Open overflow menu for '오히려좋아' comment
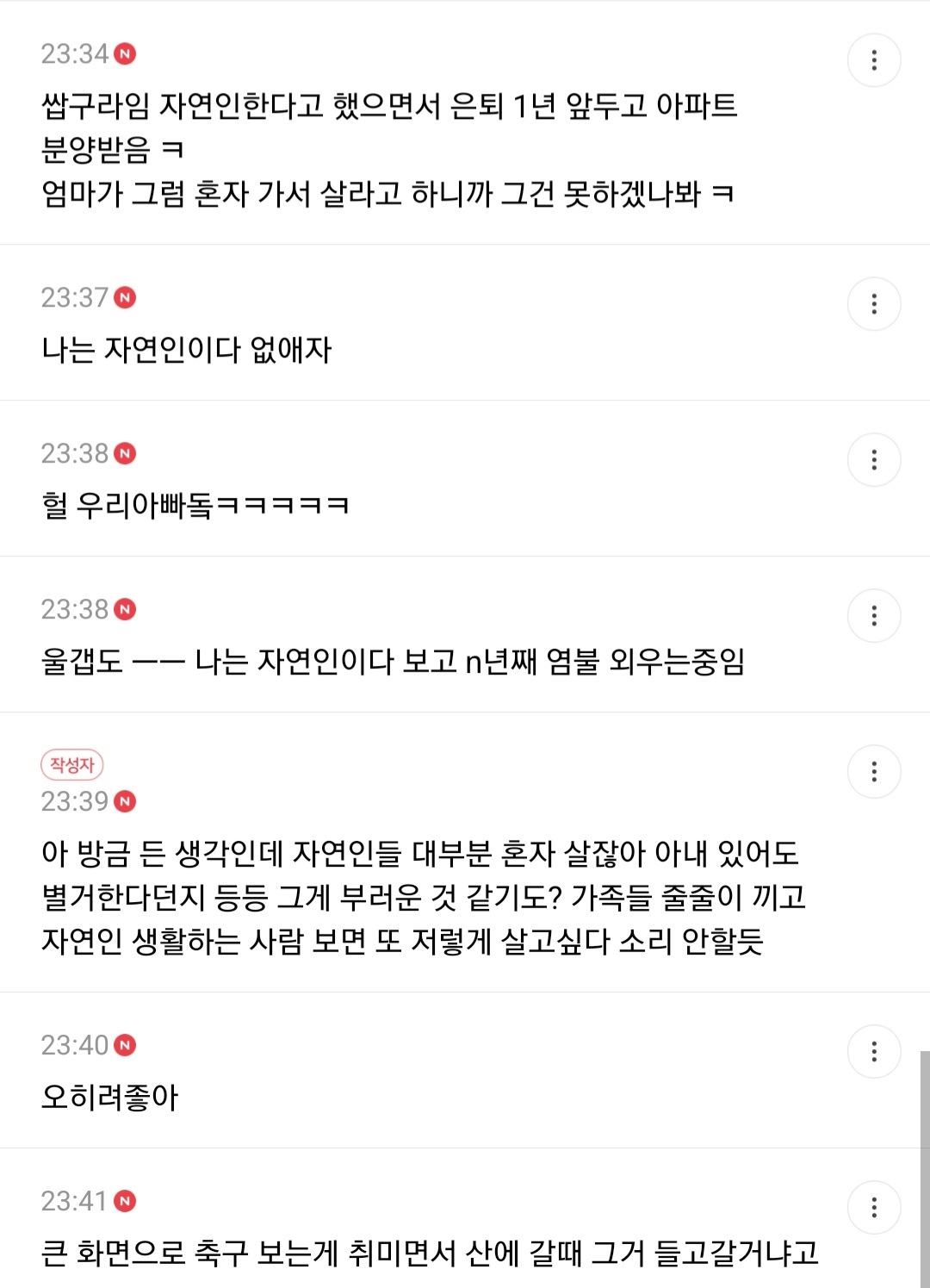This screenshot has height=1288, width=930. pyautogui.click(x=874, y=1051)
